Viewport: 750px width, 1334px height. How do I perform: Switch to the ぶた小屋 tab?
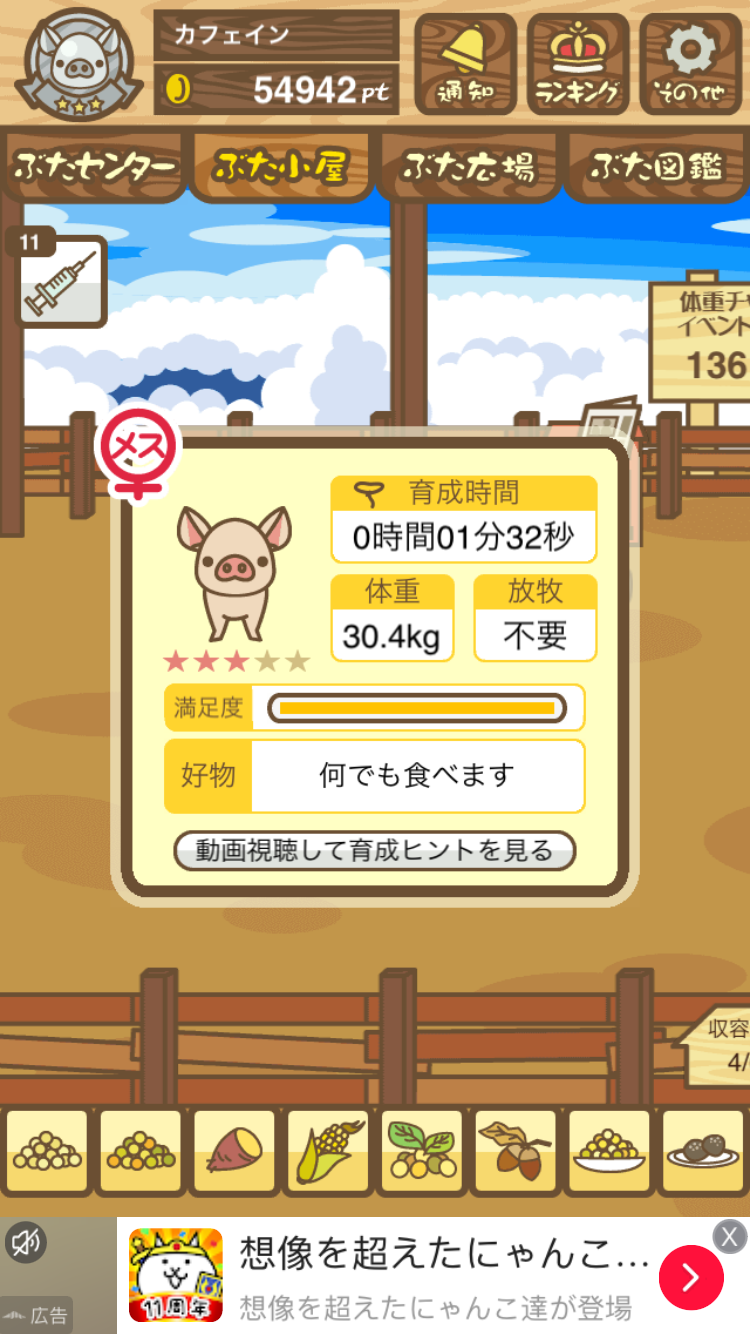280,166
